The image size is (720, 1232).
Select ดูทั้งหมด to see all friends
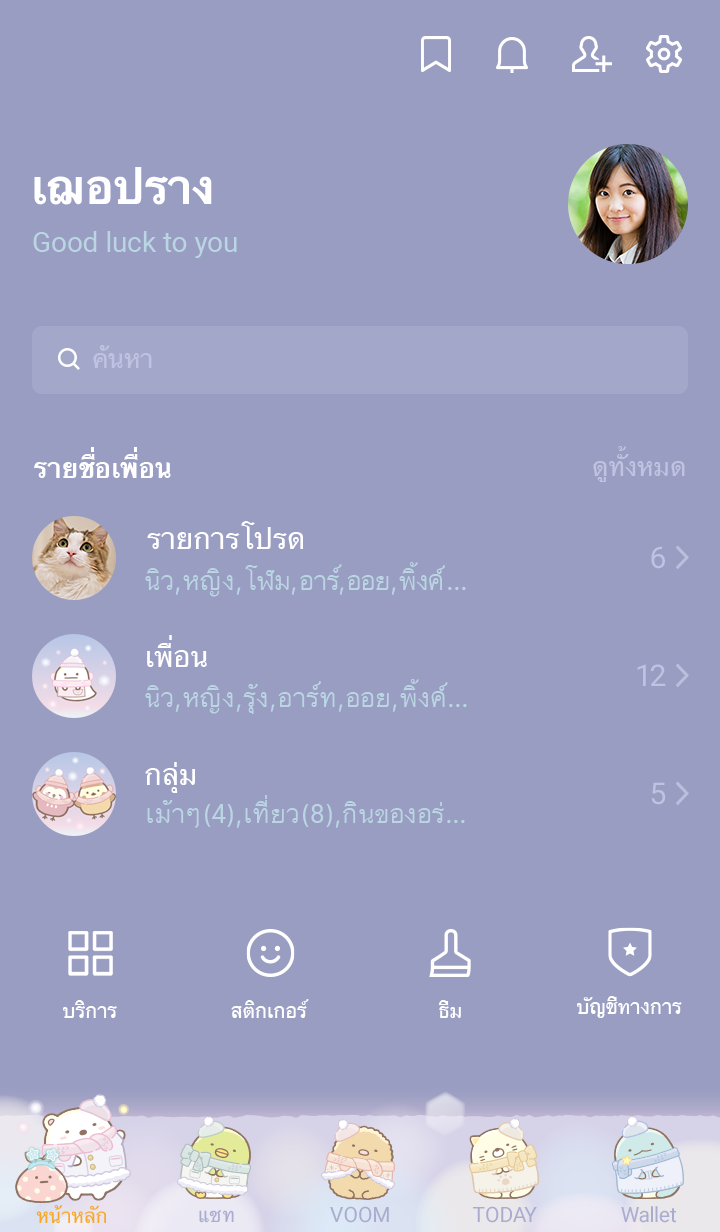pos(638,468)
